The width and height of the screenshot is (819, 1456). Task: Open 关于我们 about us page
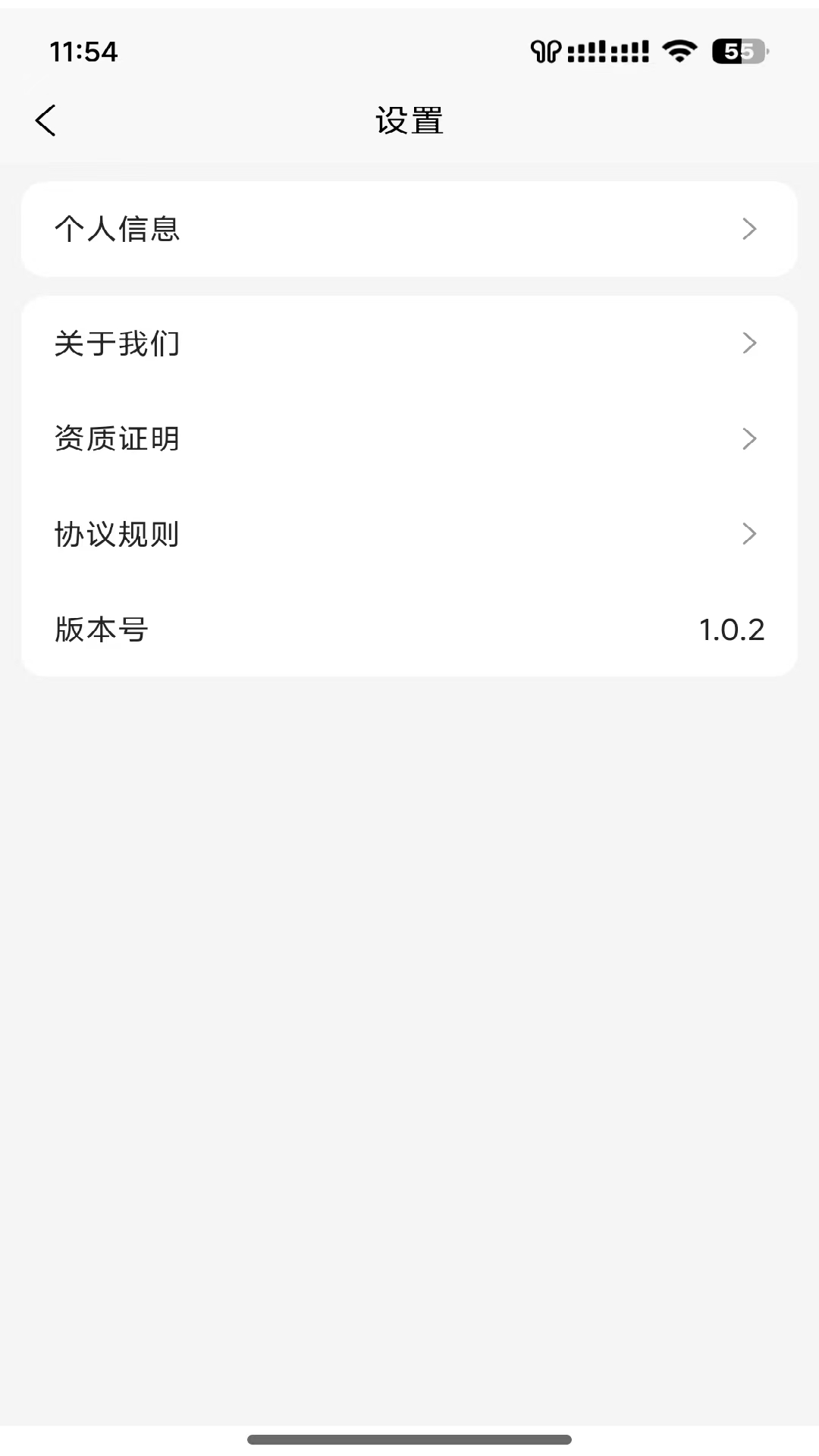point(409,343)
